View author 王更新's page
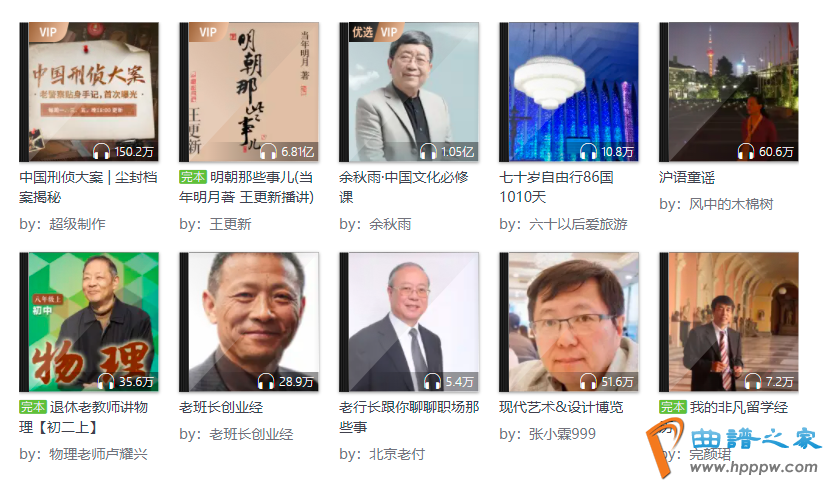The image size is (830, 487). pos(230,224)
